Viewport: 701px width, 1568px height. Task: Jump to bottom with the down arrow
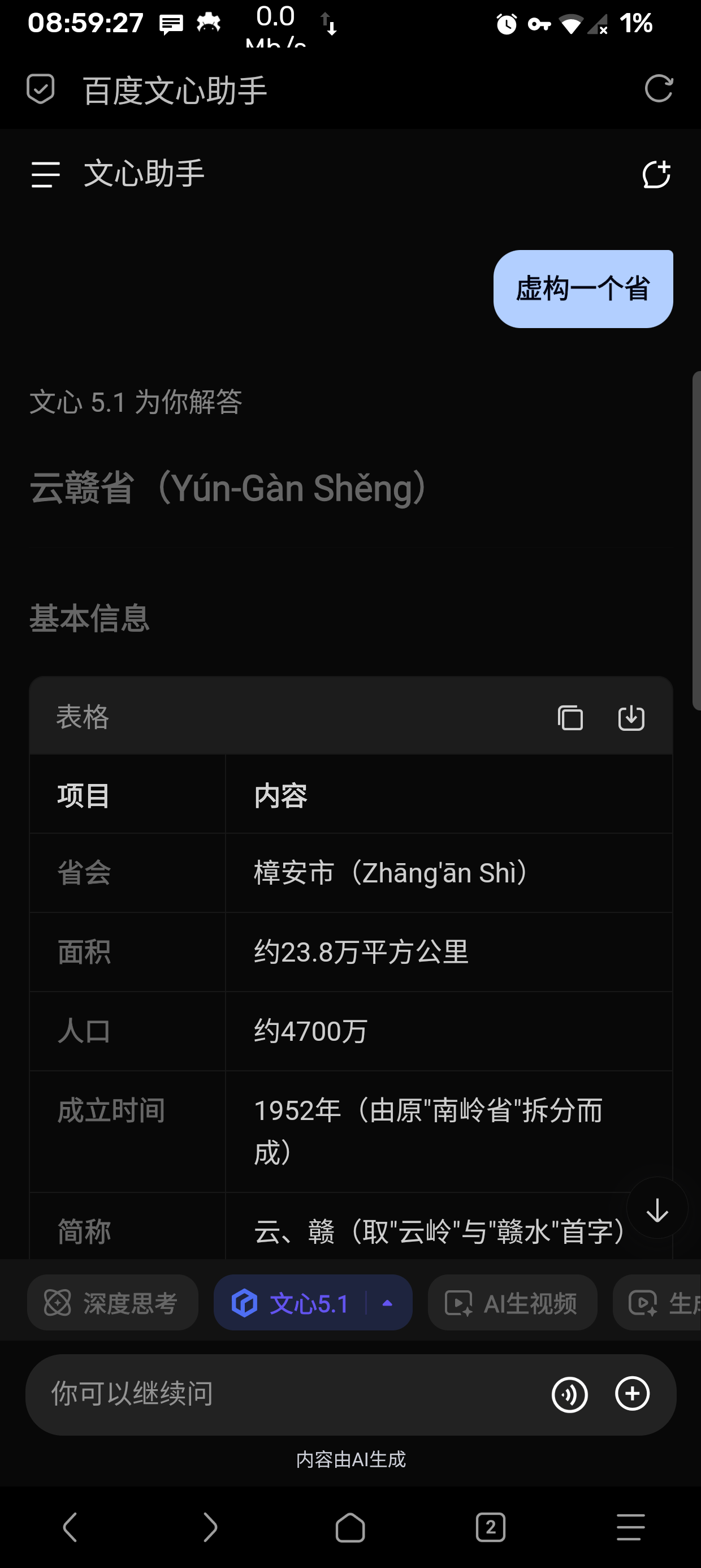657,1210
